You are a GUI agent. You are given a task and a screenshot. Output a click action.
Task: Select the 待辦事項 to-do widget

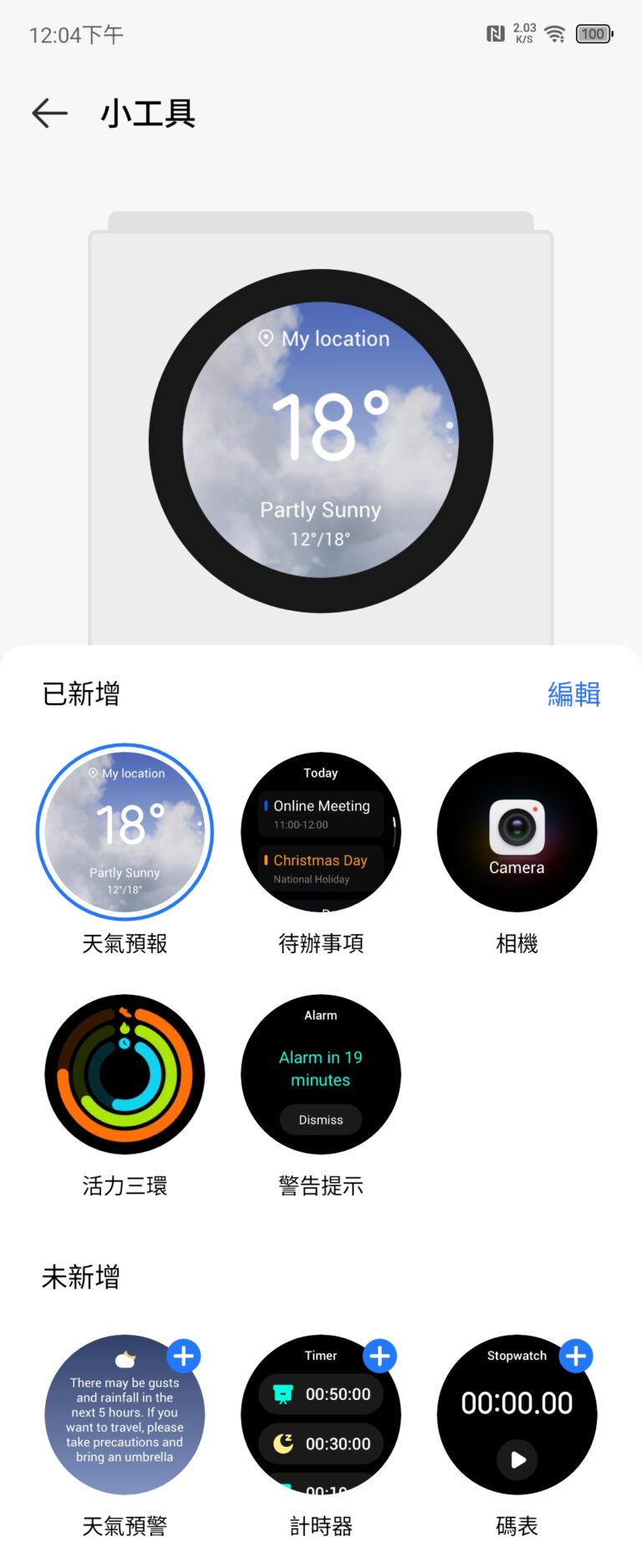click(x=321, y=832)
